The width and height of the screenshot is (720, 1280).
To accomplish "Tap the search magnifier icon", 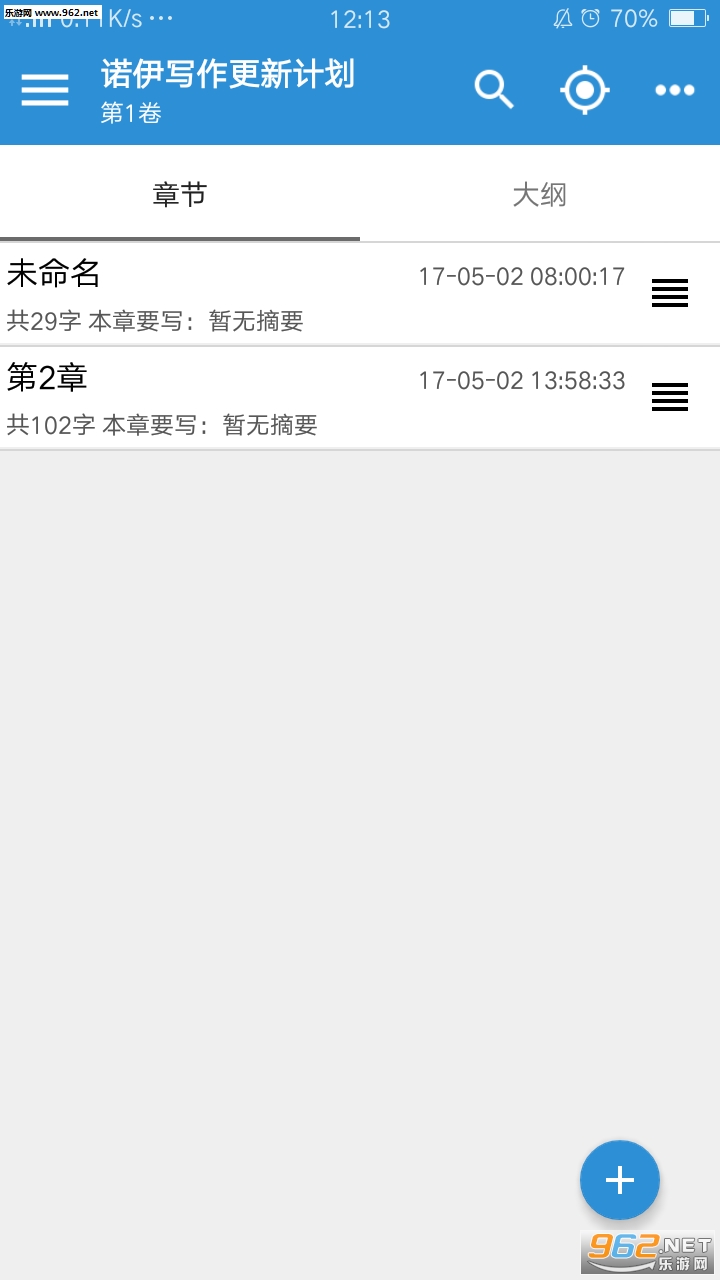I will tap(494, 90).
